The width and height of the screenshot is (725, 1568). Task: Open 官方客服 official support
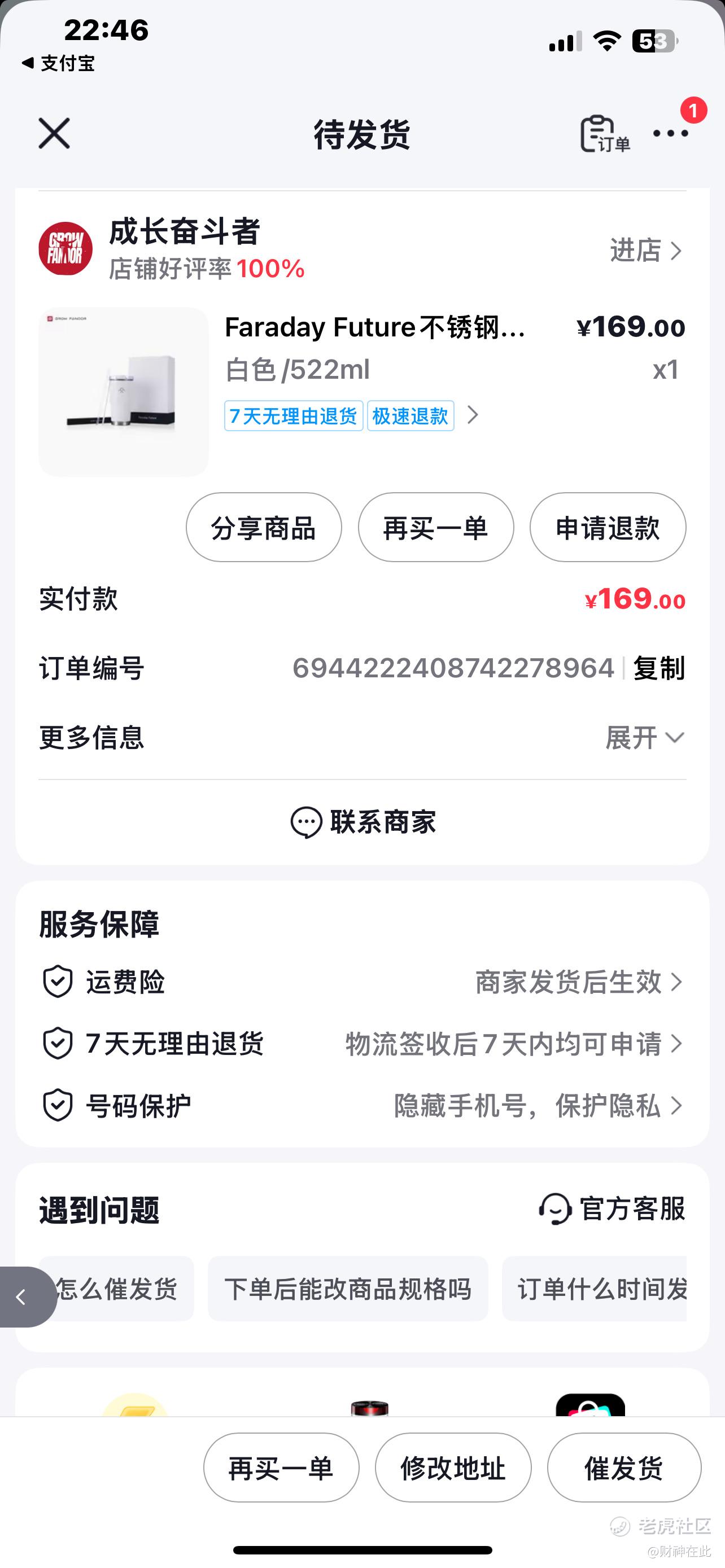tap(613, 1209)
